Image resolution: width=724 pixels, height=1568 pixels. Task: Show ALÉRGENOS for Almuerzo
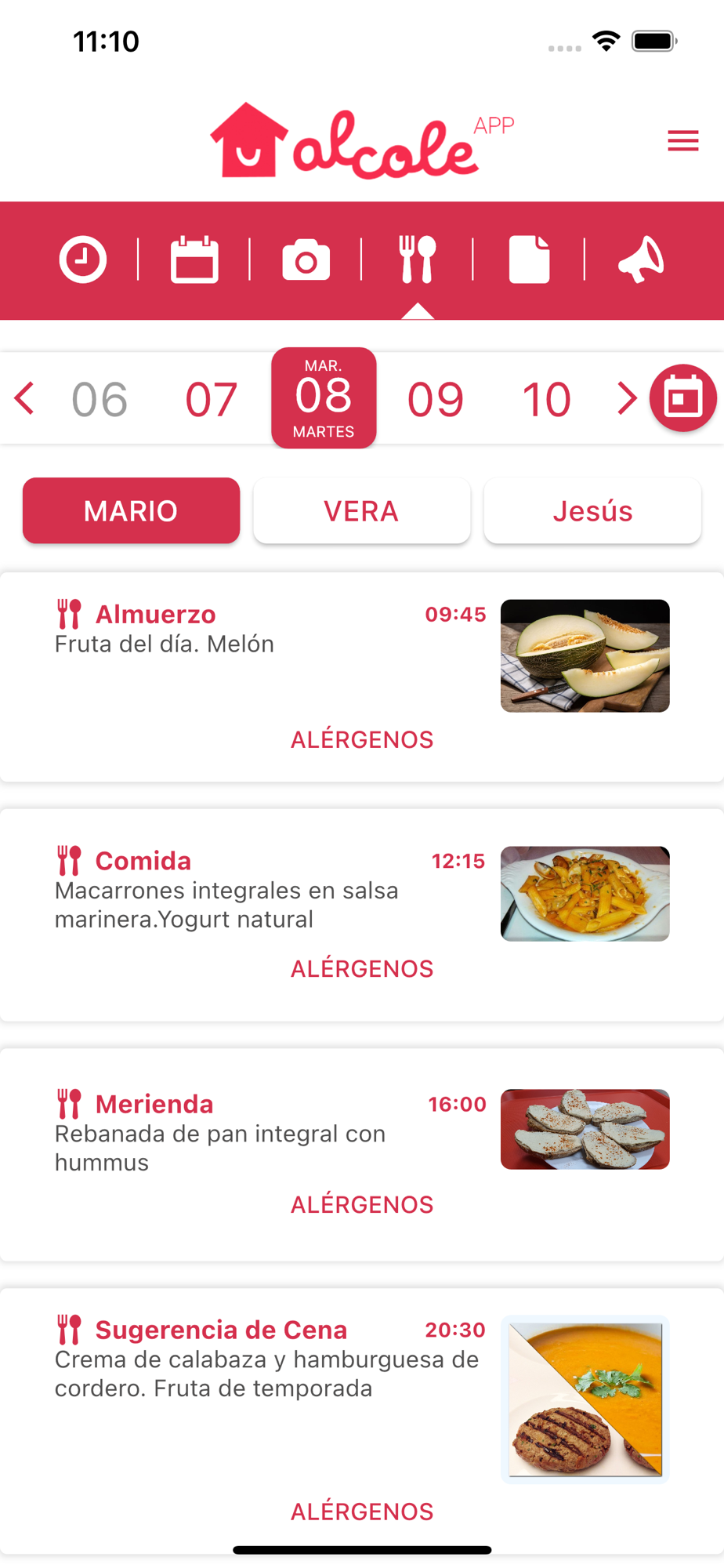click(362, 739)
